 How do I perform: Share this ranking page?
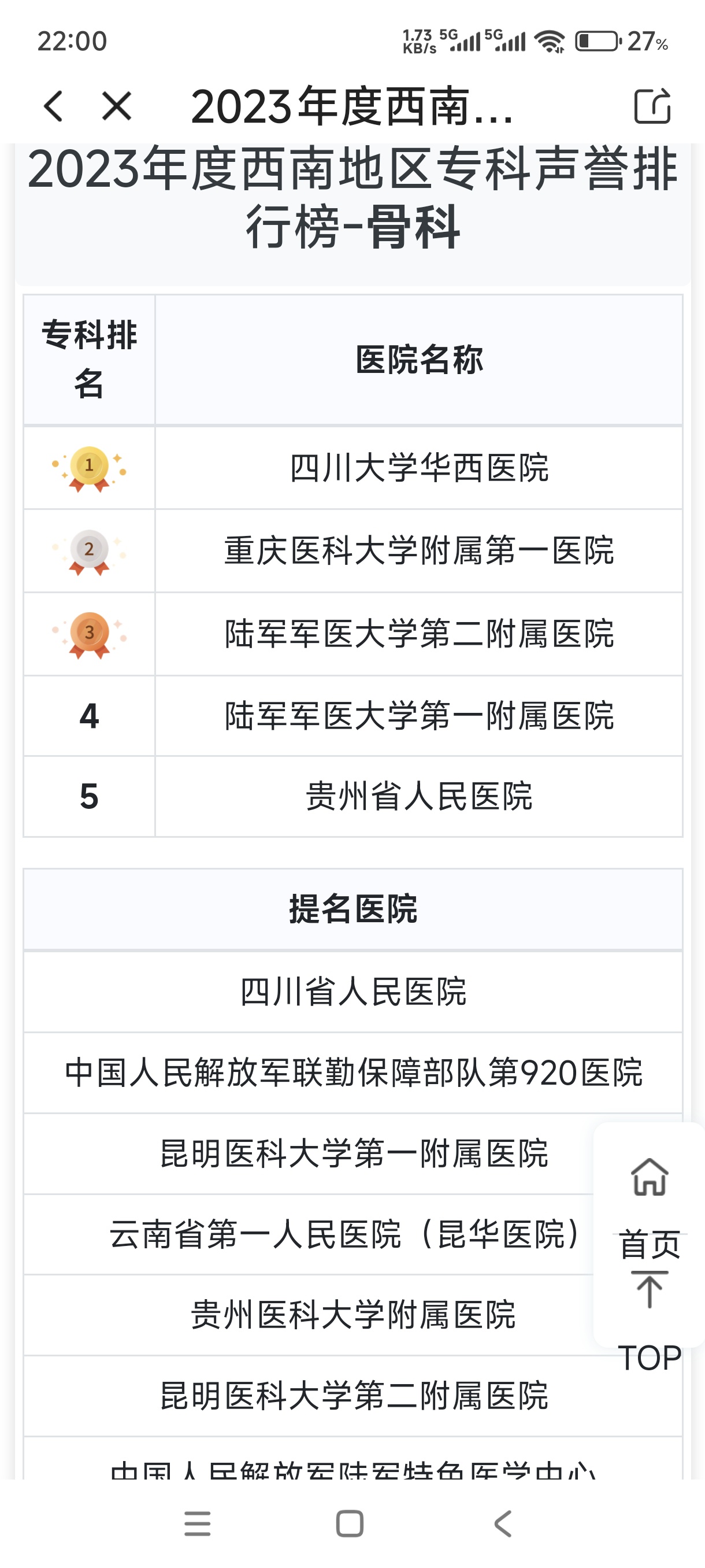[651, 106]
